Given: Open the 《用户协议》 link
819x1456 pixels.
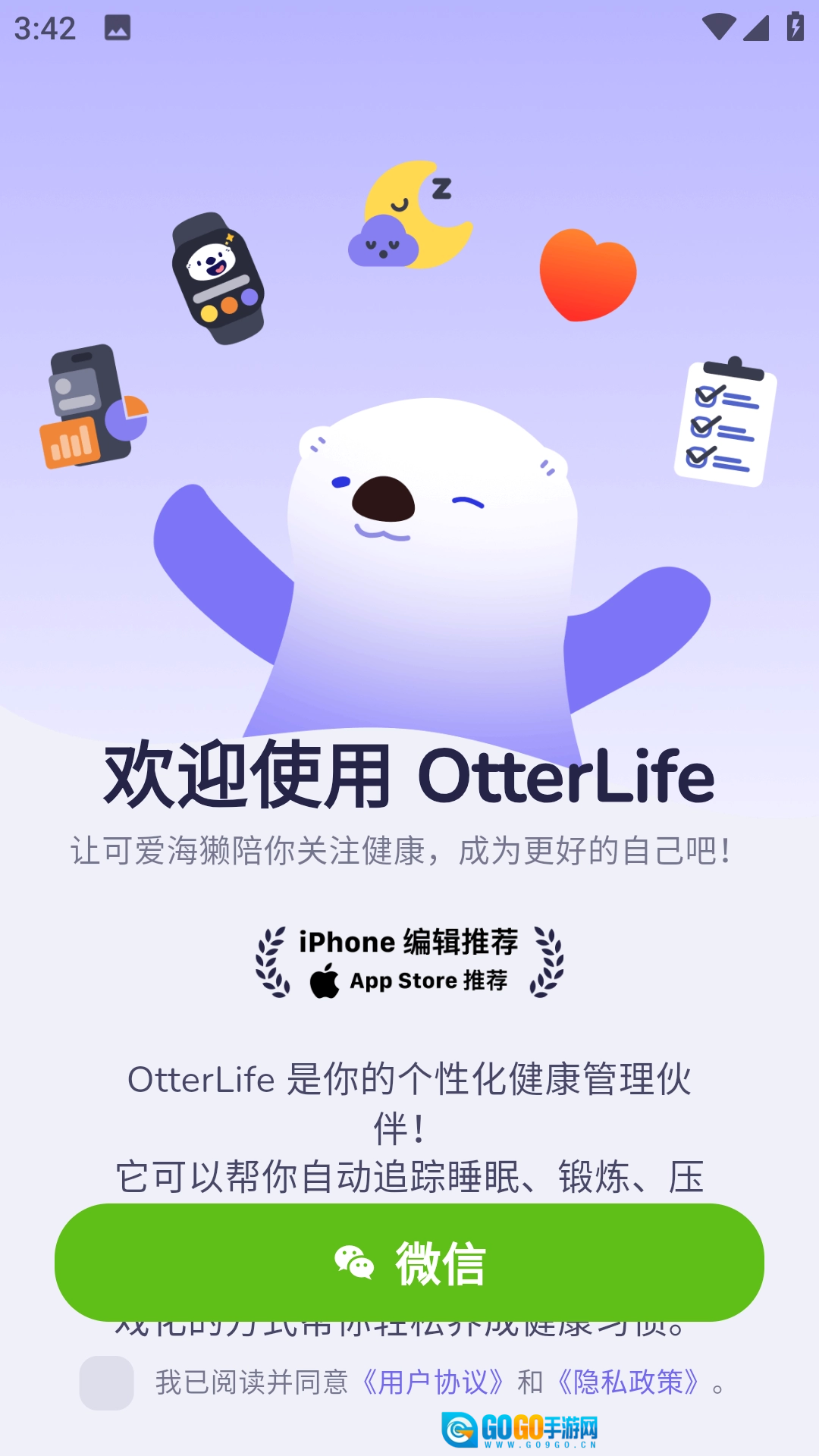Looking at the screenshot, I should [432, 1382].
